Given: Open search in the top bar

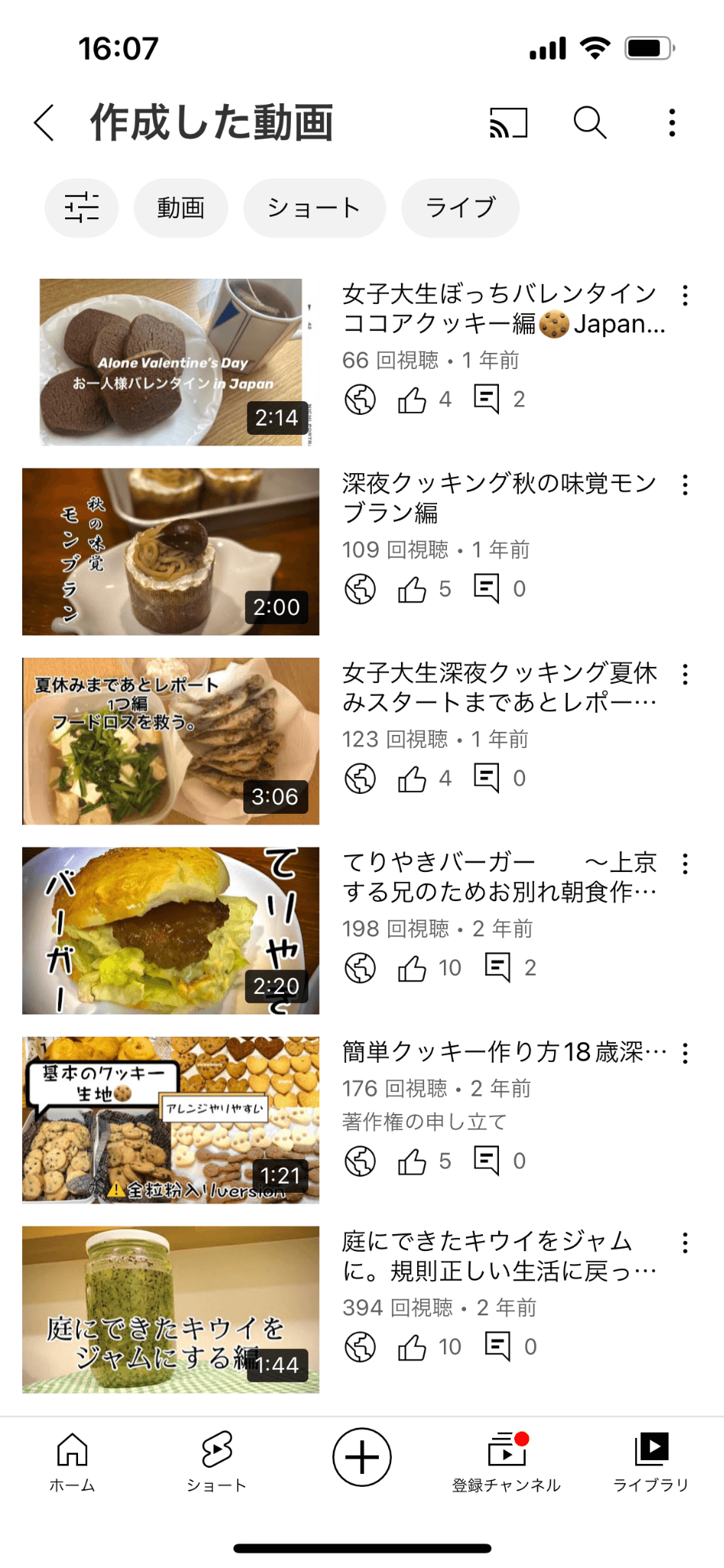Looking at the screenshot, I should [590, 122].
